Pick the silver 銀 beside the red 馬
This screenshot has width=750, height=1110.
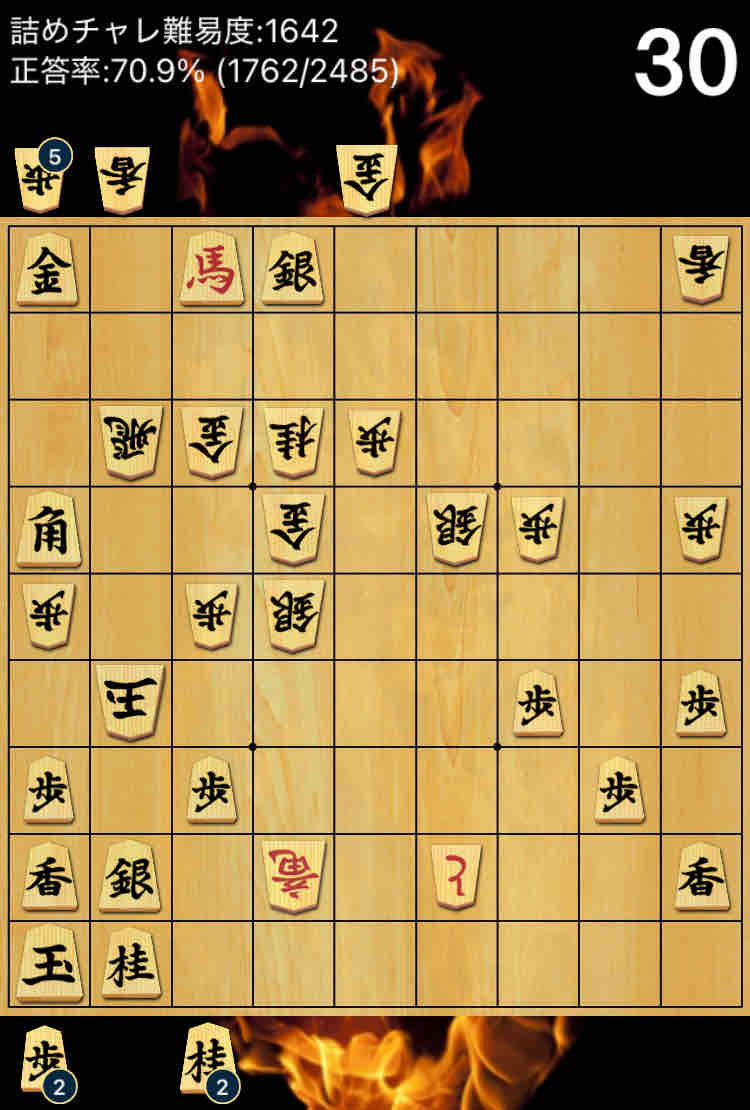tap(293, 271)
